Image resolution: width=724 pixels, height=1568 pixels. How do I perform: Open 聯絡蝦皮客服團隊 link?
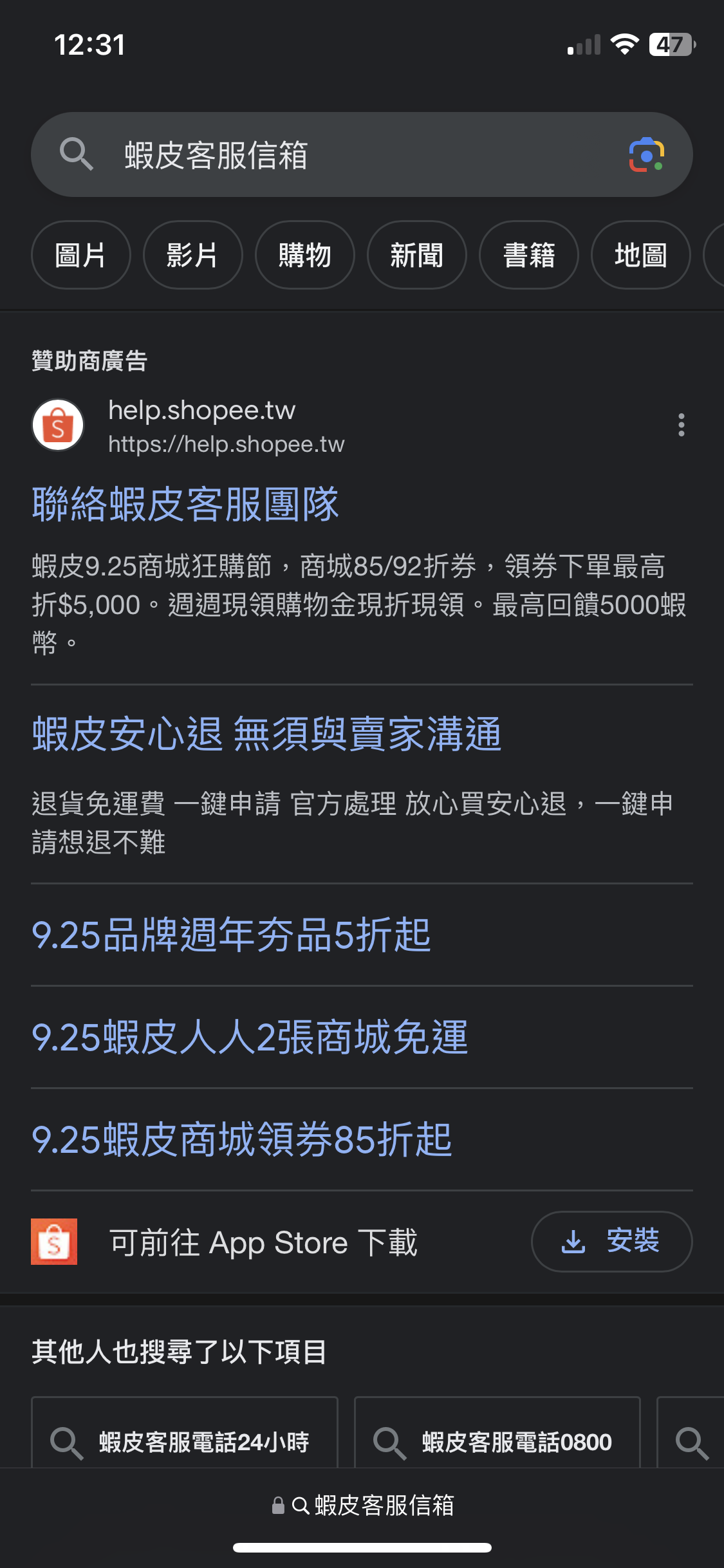(185, 504)
